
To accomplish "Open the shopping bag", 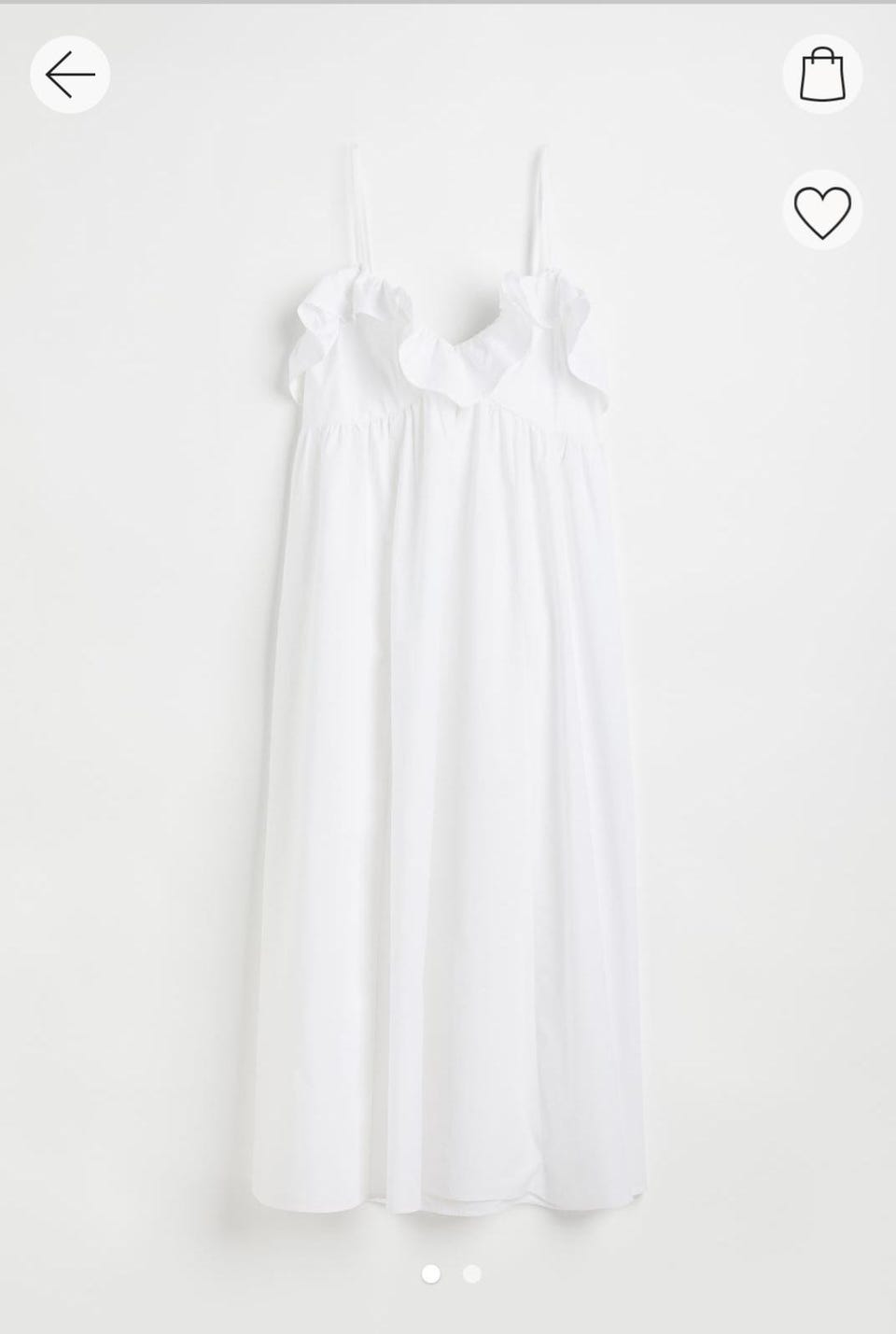I will point(821,75).
